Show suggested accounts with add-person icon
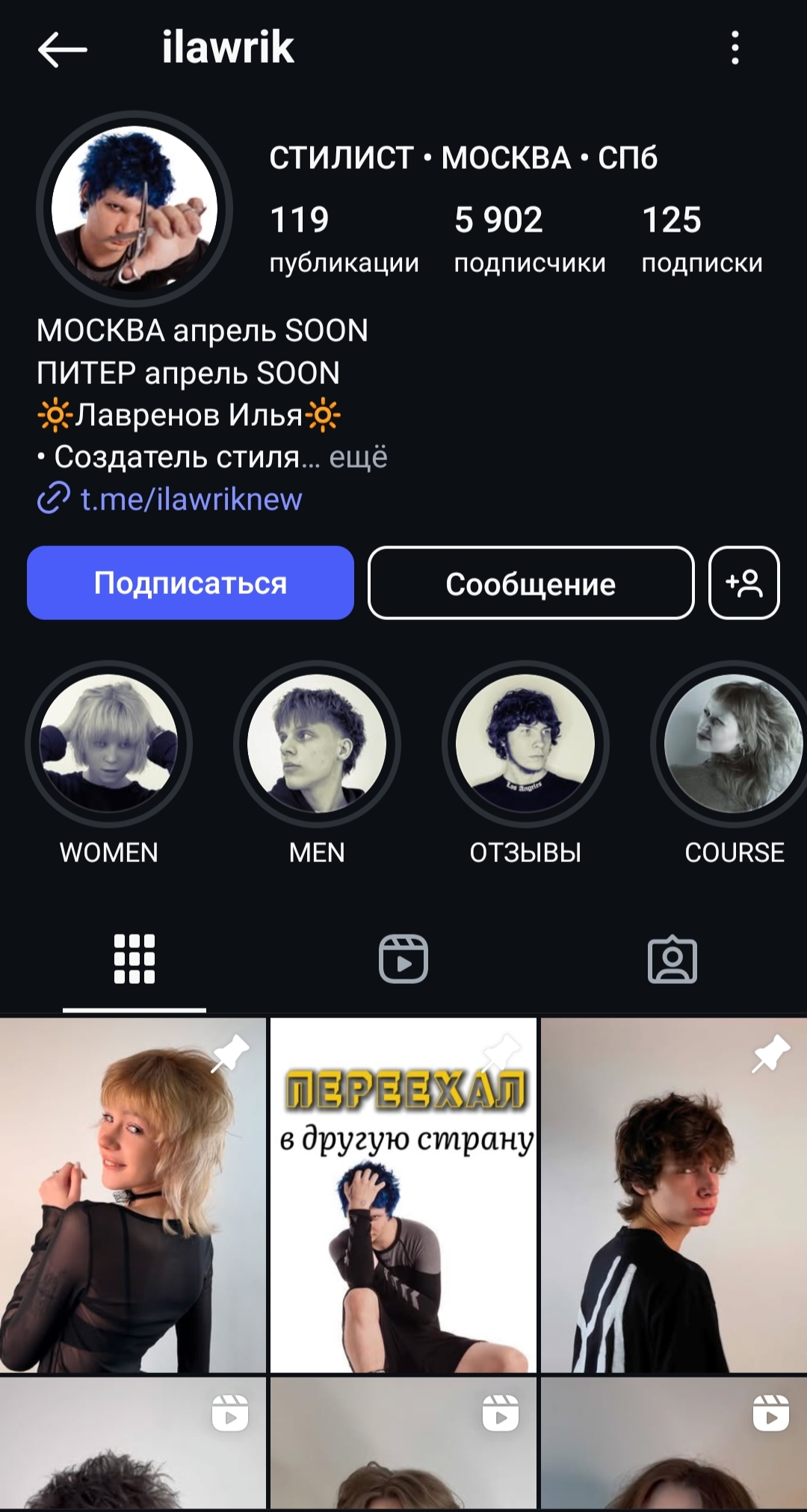Image resolution: width=807 pixels, height=1512 pixels. 744,583
